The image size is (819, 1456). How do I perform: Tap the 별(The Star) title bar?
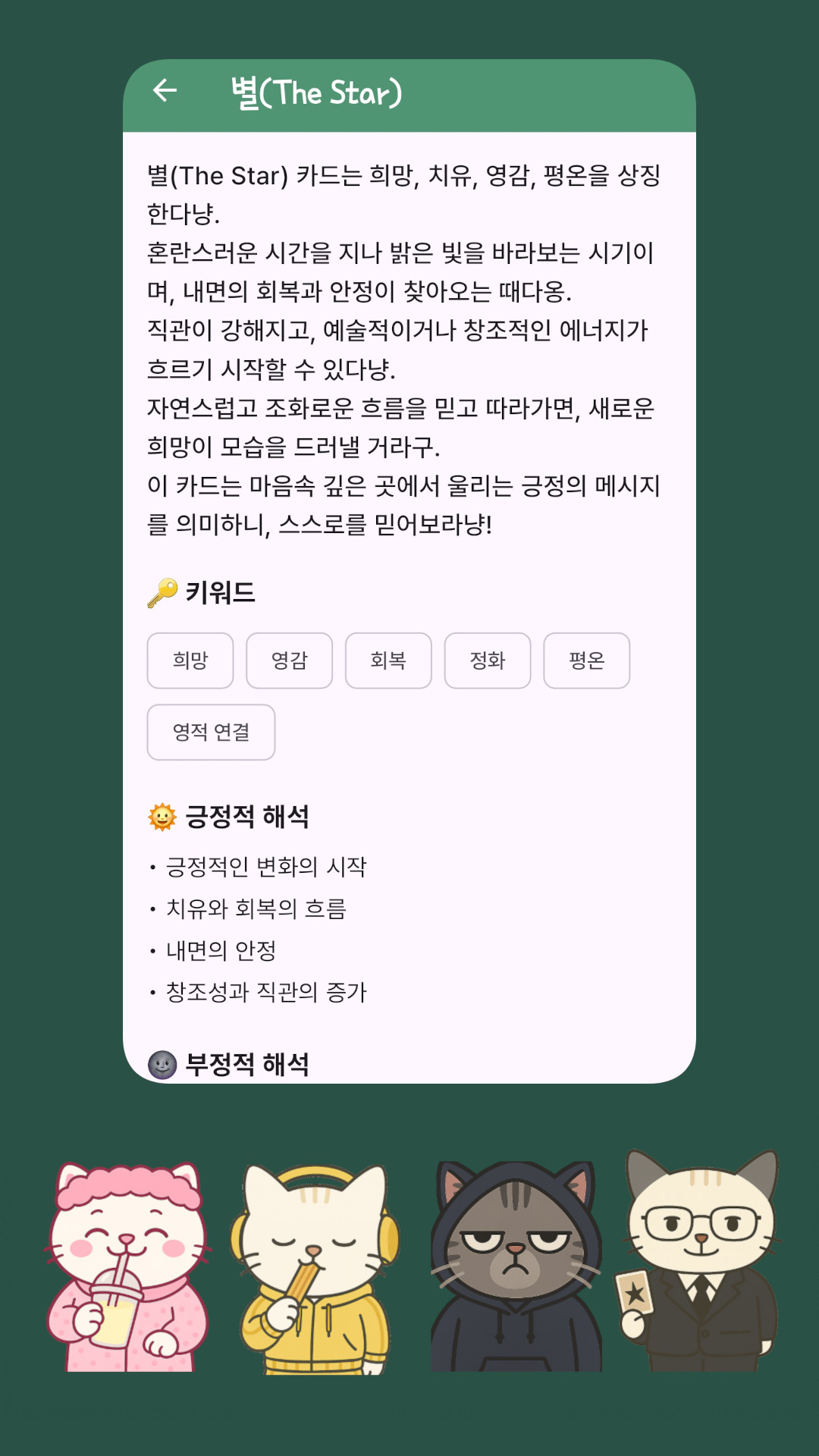316,93
